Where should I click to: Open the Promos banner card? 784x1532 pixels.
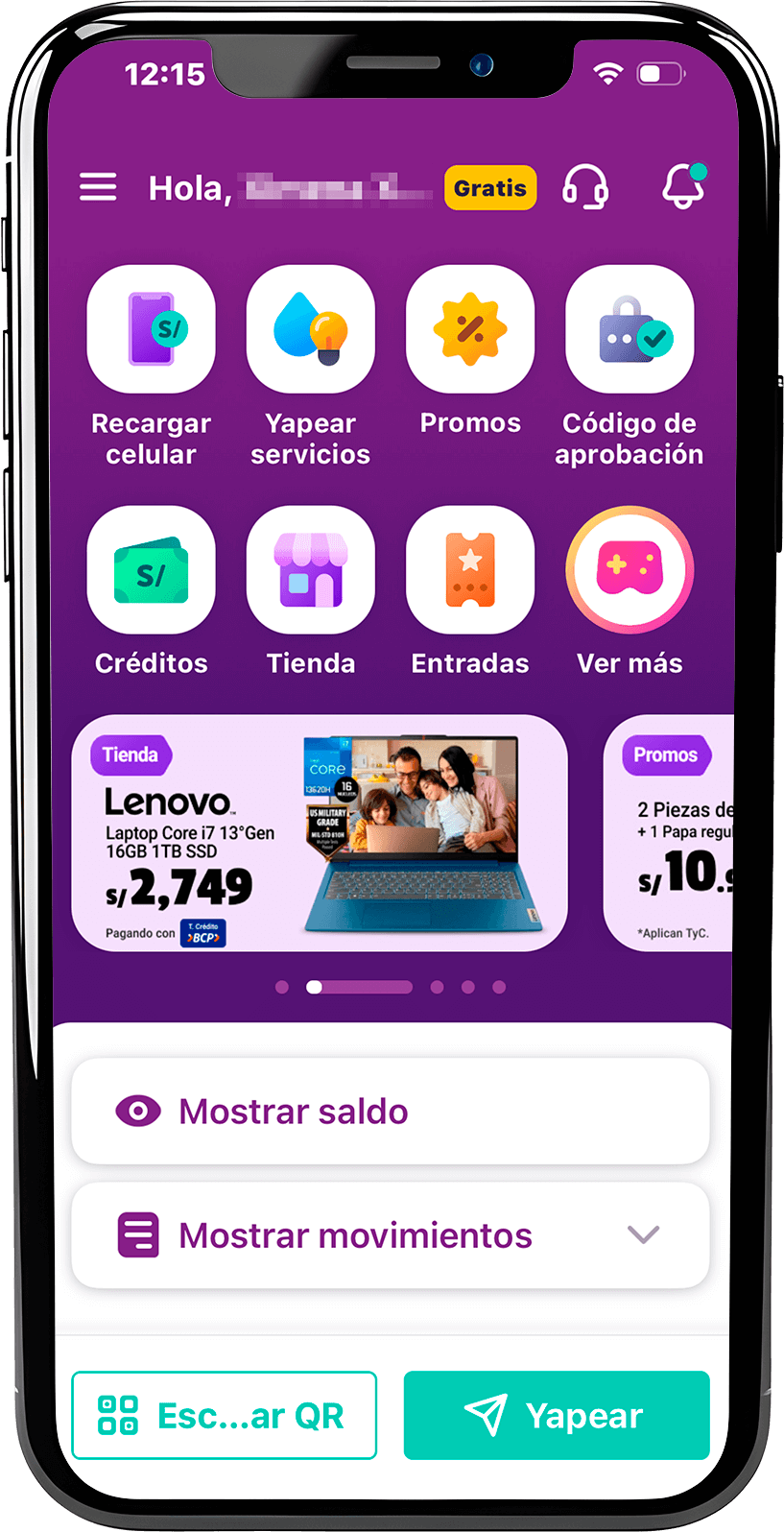pyautogui.click(x=669, y=833)
